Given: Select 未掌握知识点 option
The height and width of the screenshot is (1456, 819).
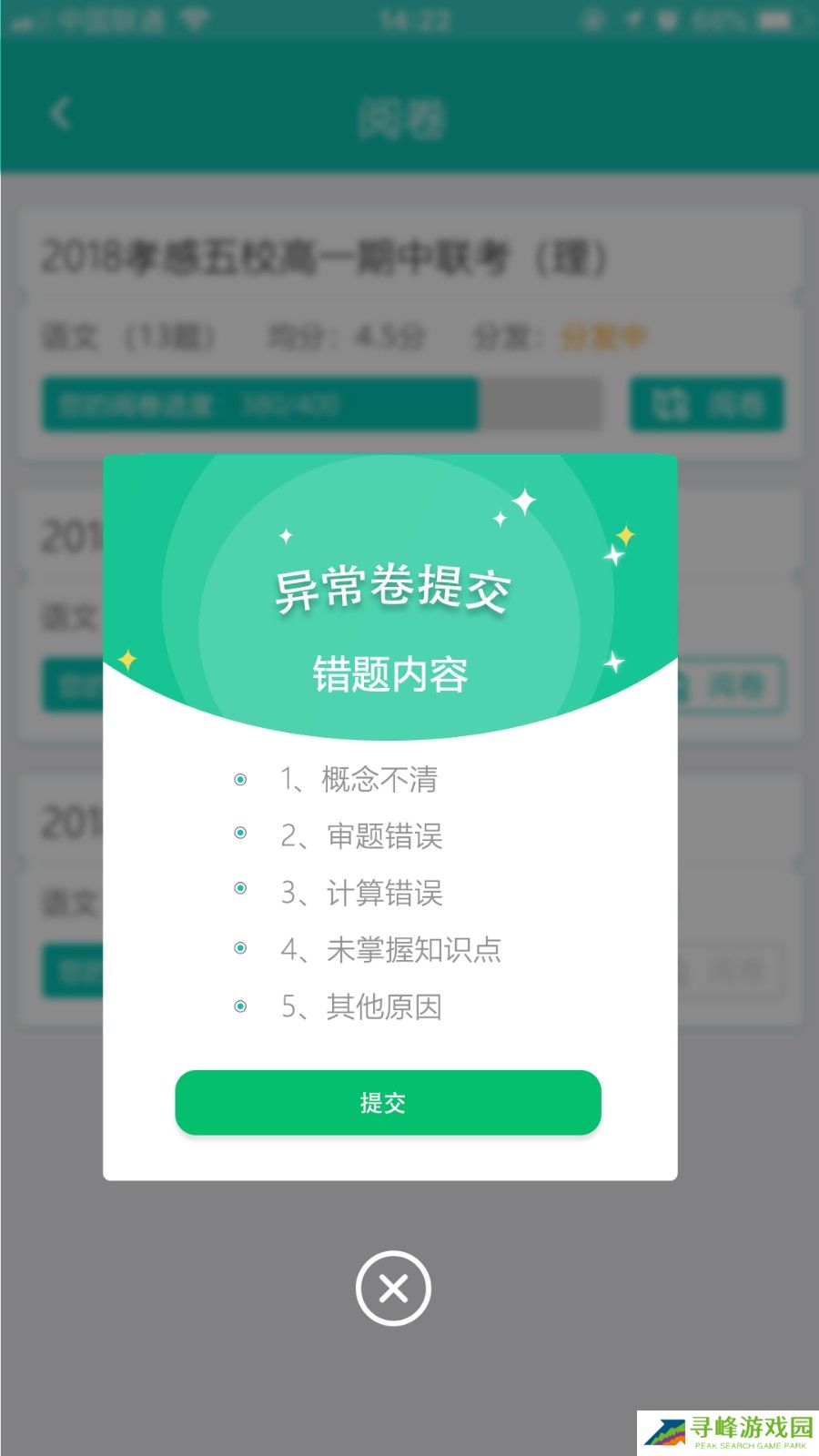Looking at the screenshot, I should tap(389, 949).
